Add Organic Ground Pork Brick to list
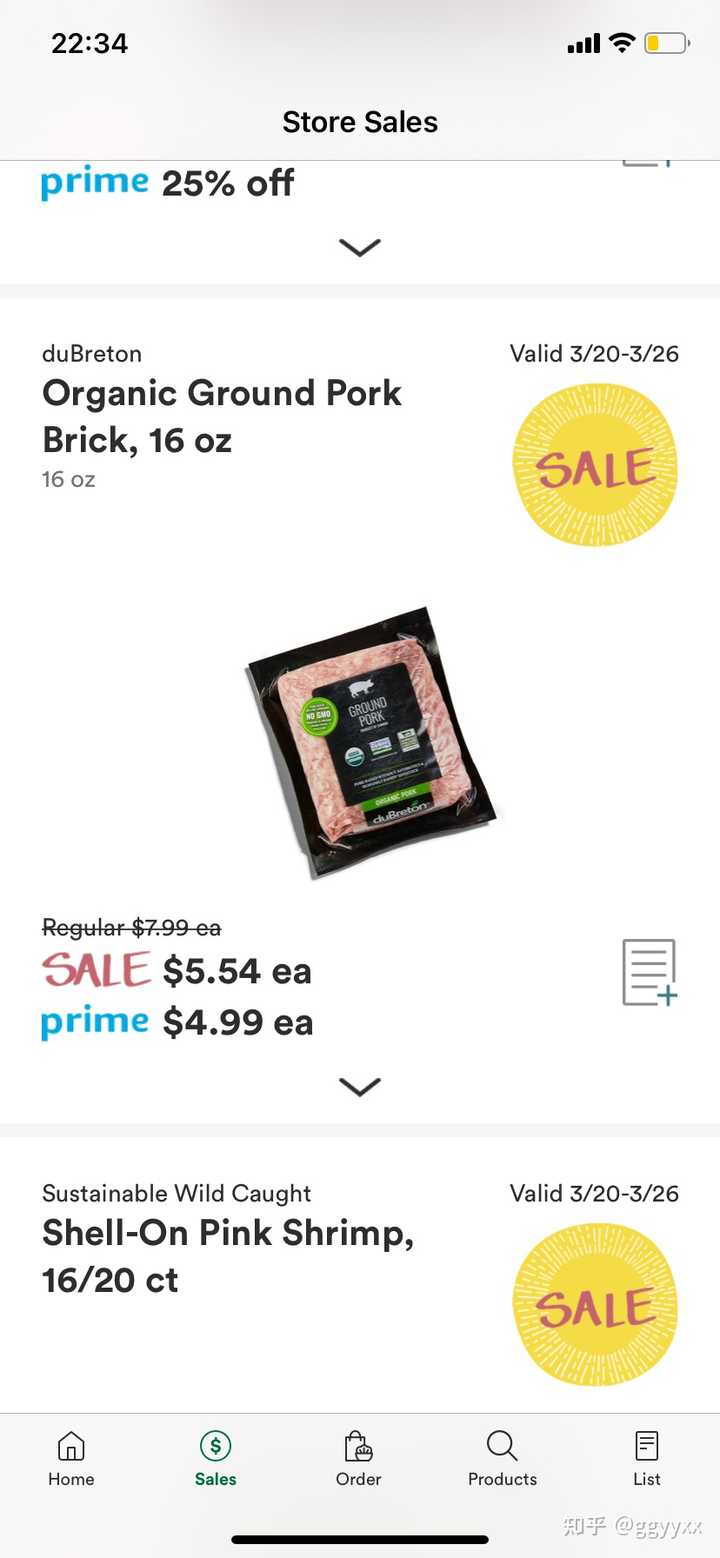 (649, 971)
